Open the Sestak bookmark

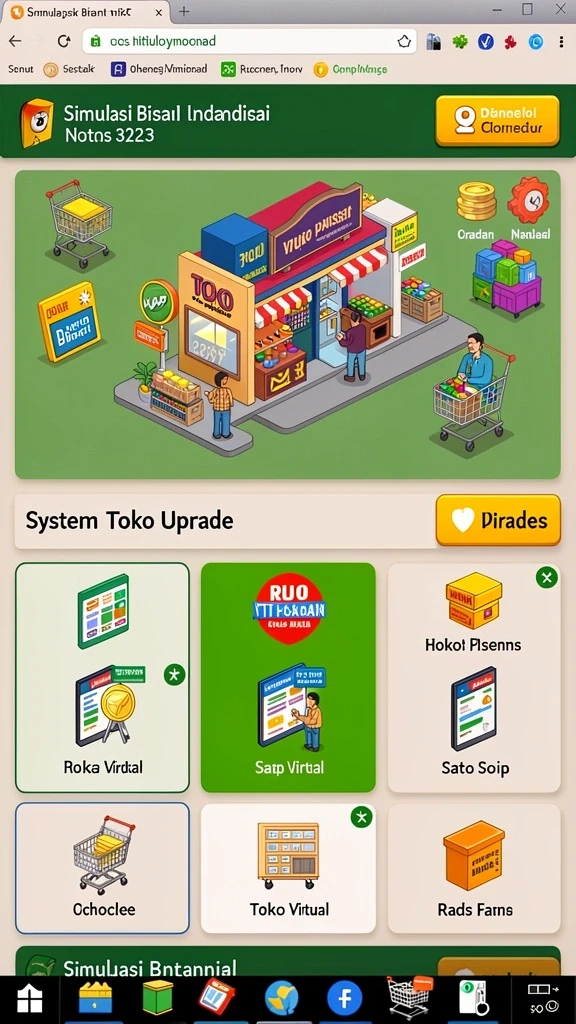coord(70,69)
